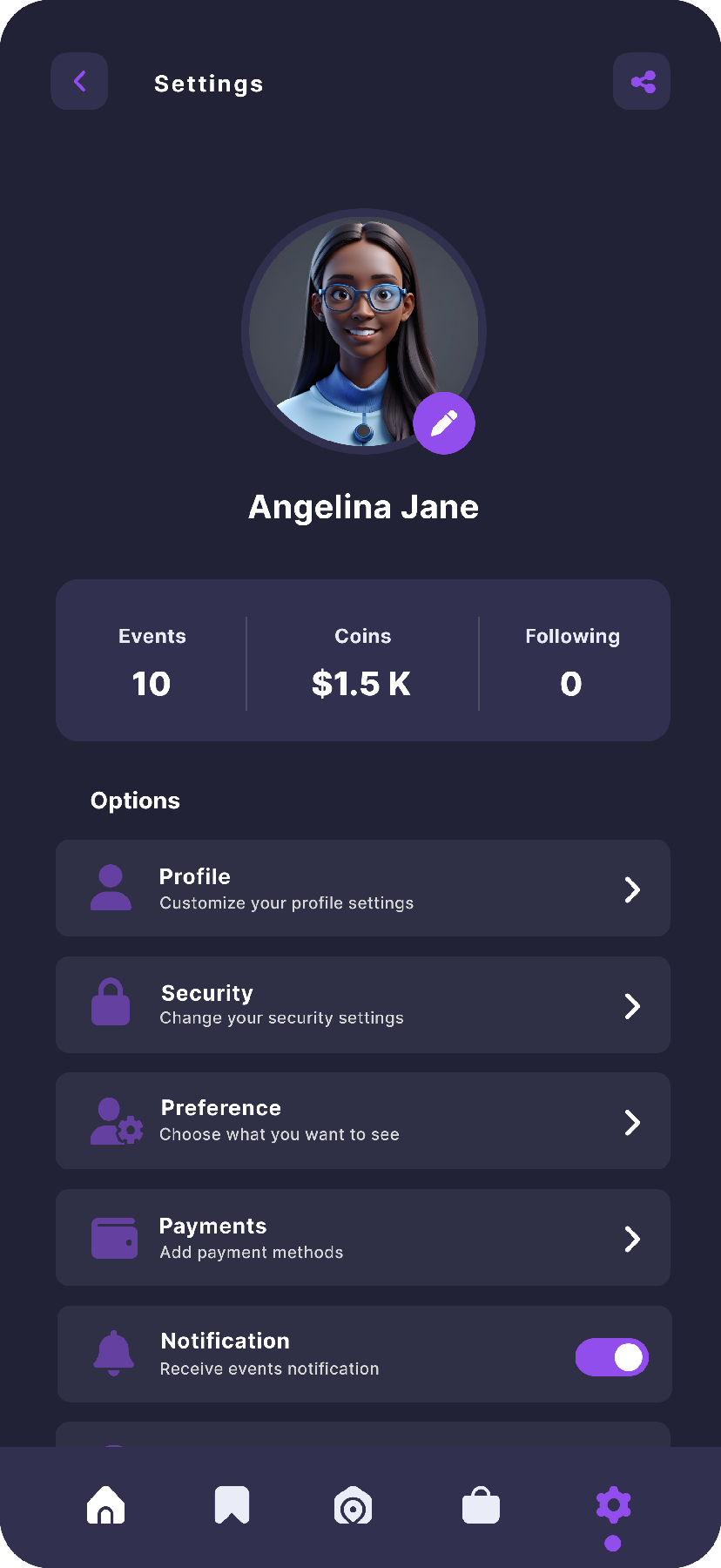Image resolution: width=721 pixels, height=1568 pixels.
Task: Go back from Settings
Action: [x=79, y=82]
